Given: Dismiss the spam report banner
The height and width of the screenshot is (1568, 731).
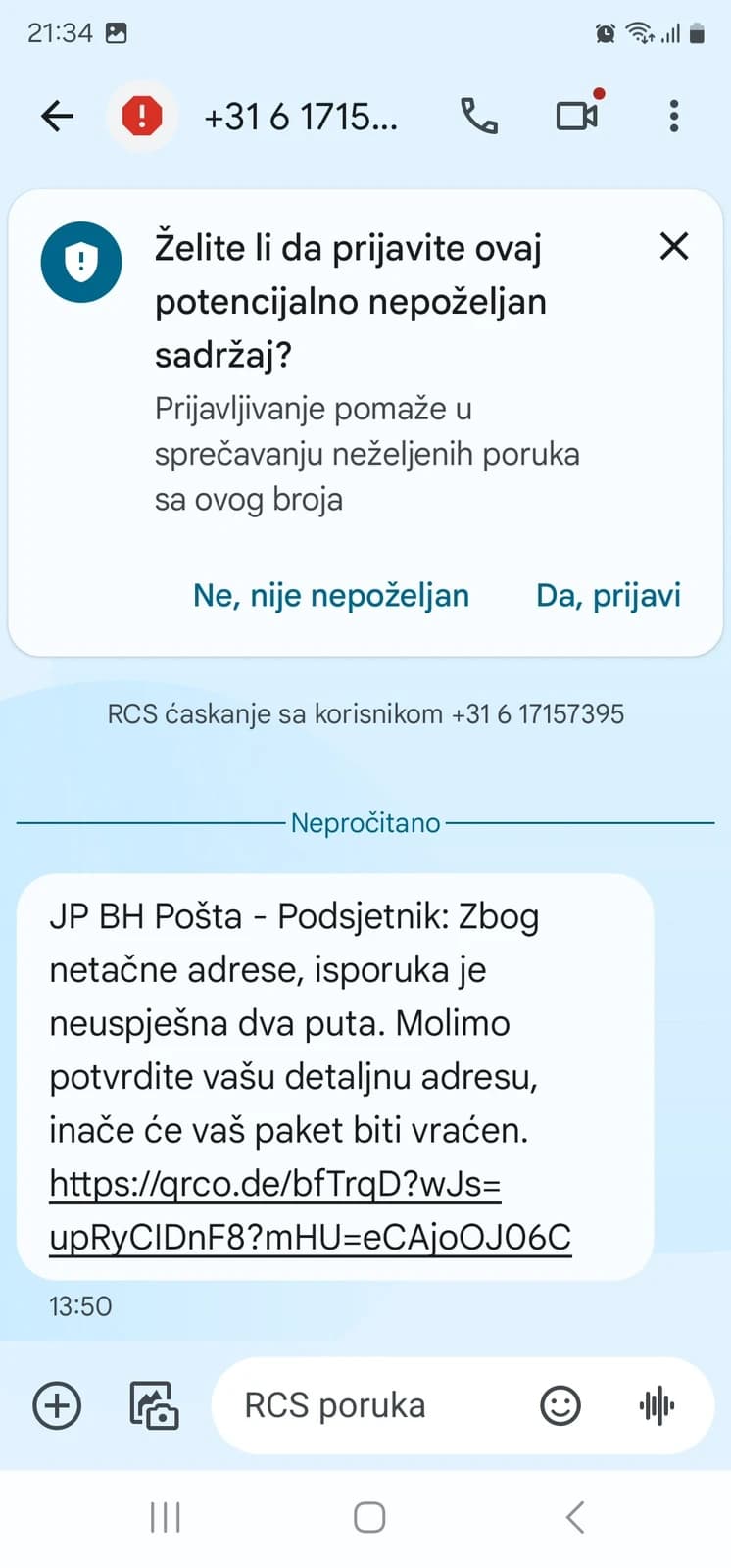Looking at the screenshot, I should pyautogui.click(x=674, y=246).
